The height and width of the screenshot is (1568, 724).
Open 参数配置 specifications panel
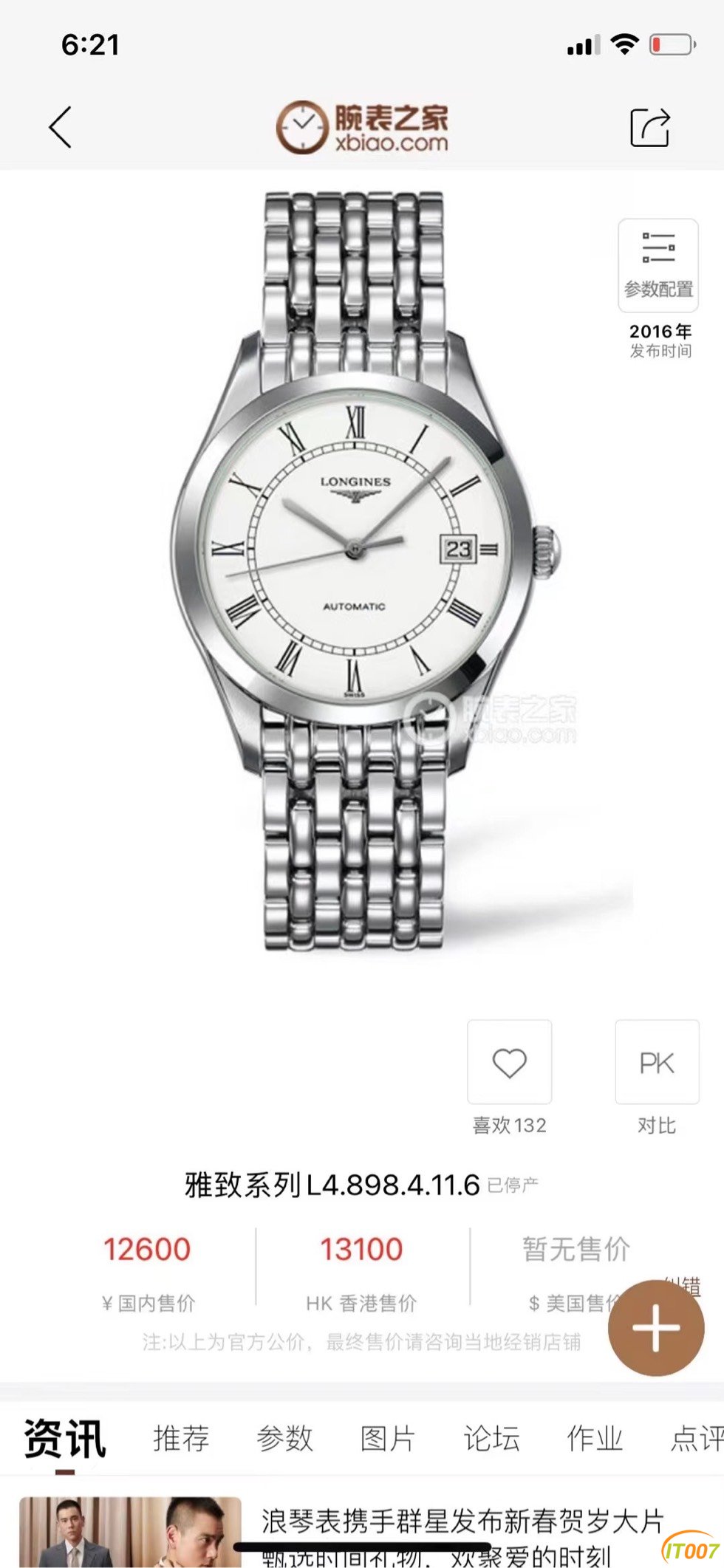pyautogui.click(x=658, y=266)
